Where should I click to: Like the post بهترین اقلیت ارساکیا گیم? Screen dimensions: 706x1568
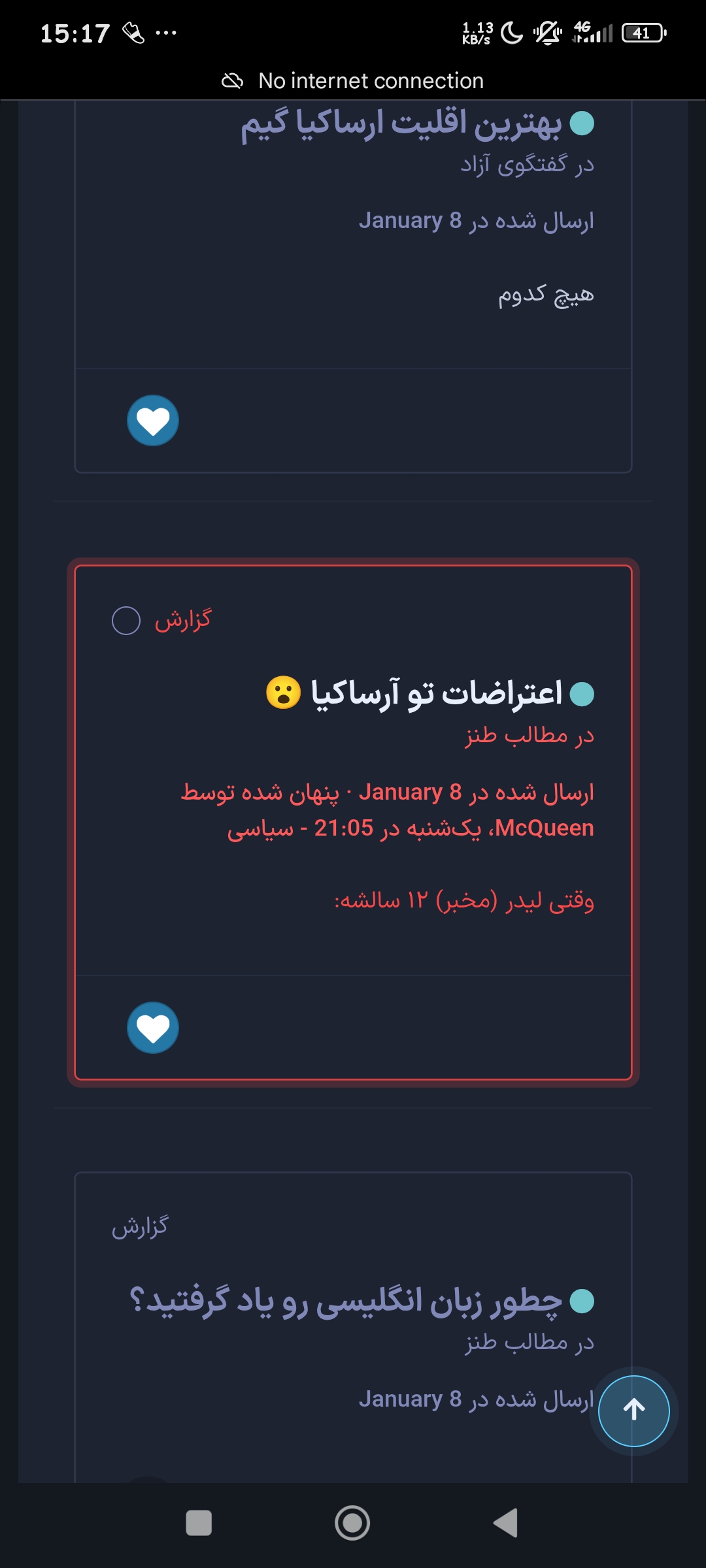click(x=153, y=420)
